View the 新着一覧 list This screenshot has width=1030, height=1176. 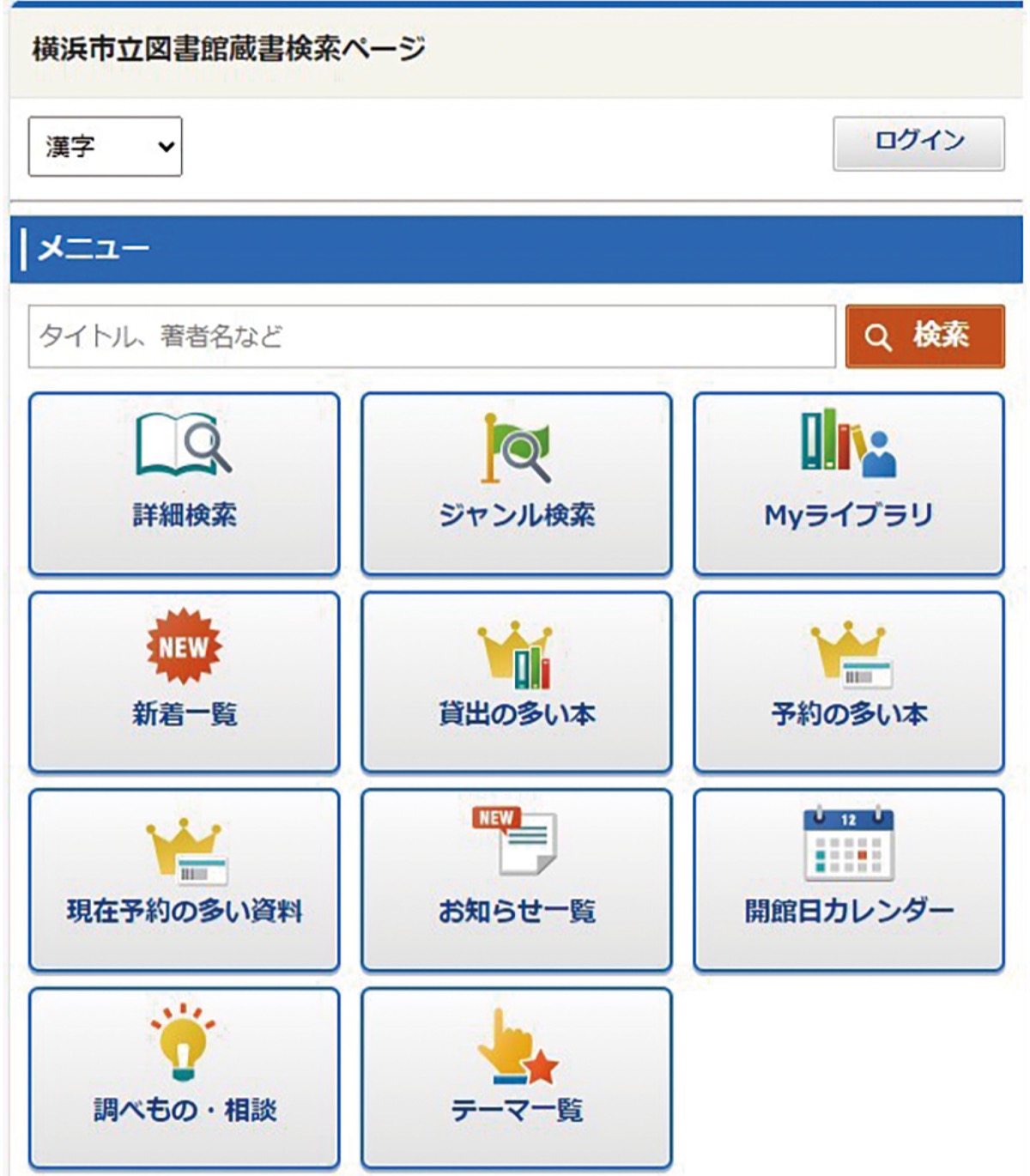[x=185, y=682]
